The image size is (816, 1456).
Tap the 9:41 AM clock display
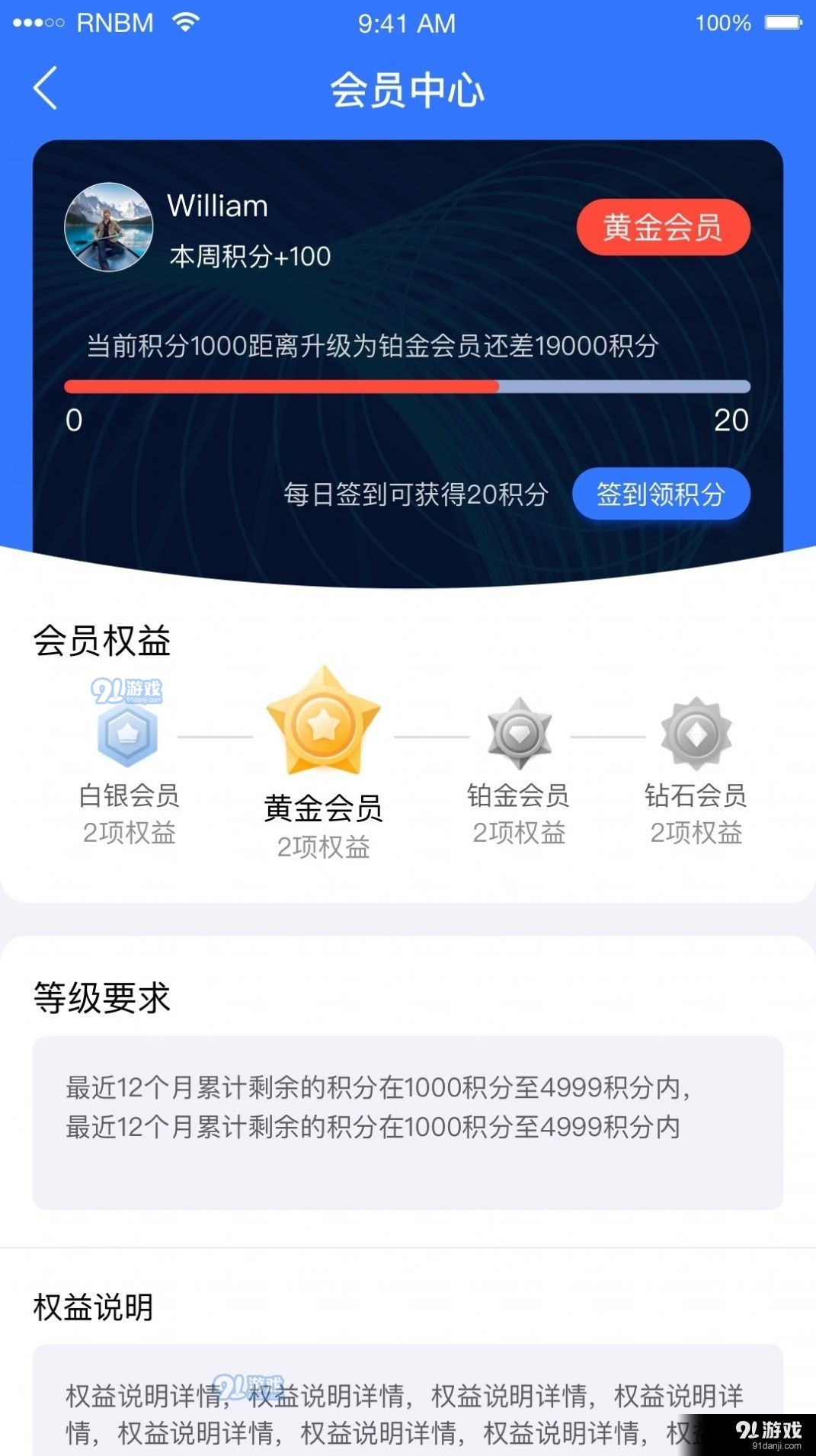[408, 24]
